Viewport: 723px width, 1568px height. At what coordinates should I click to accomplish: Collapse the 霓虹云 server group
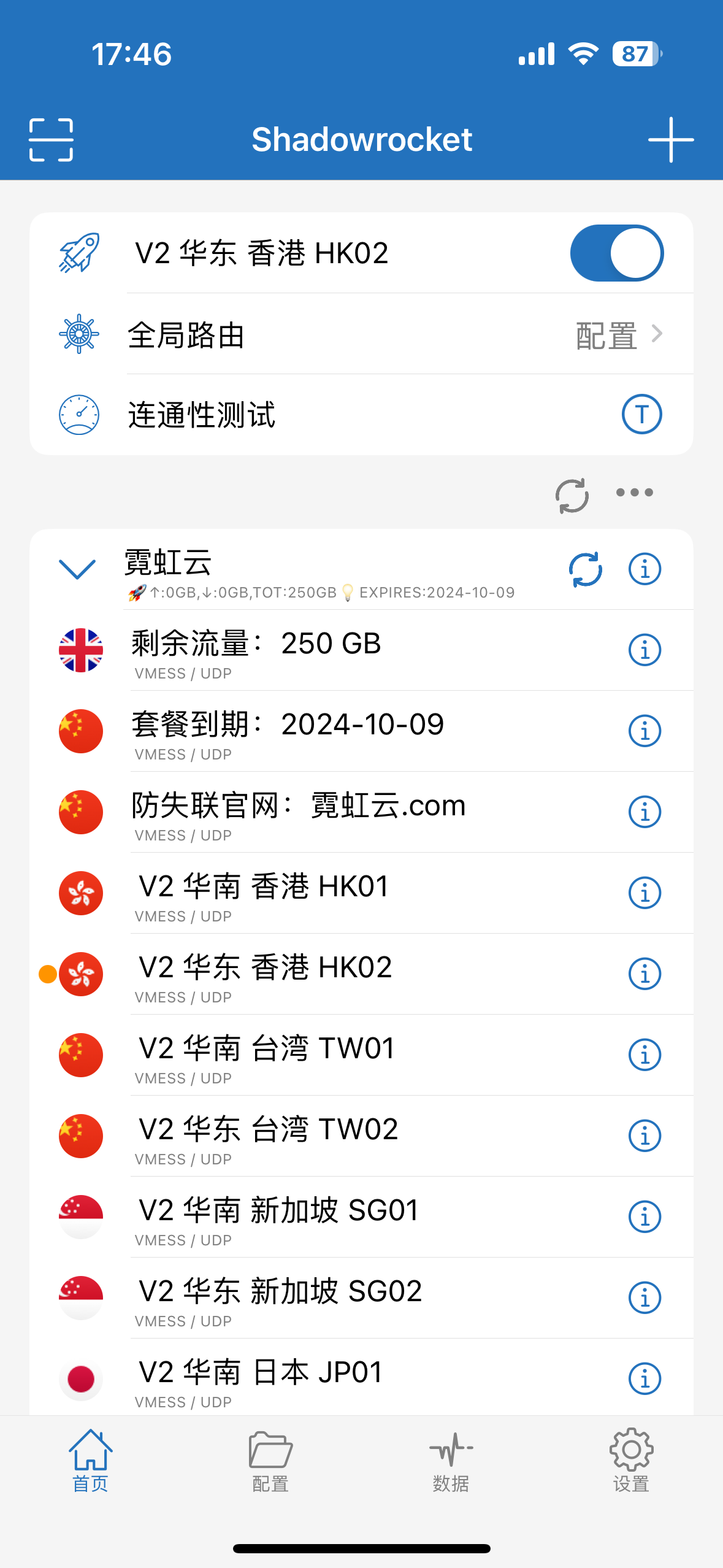[x=77, y=569]
